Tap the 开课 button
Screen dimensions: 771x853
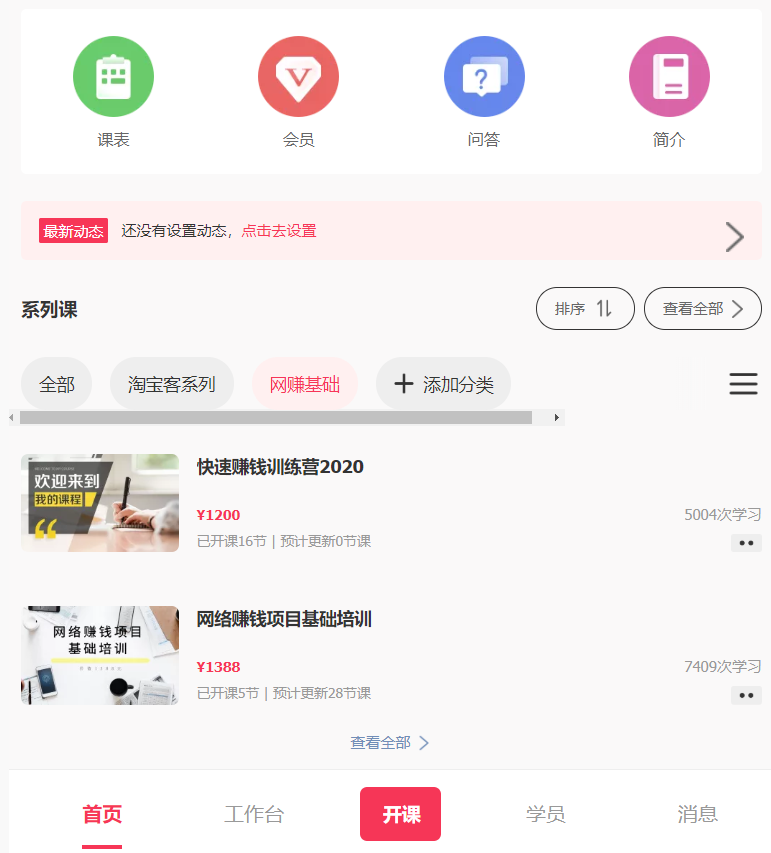(400, 814)
